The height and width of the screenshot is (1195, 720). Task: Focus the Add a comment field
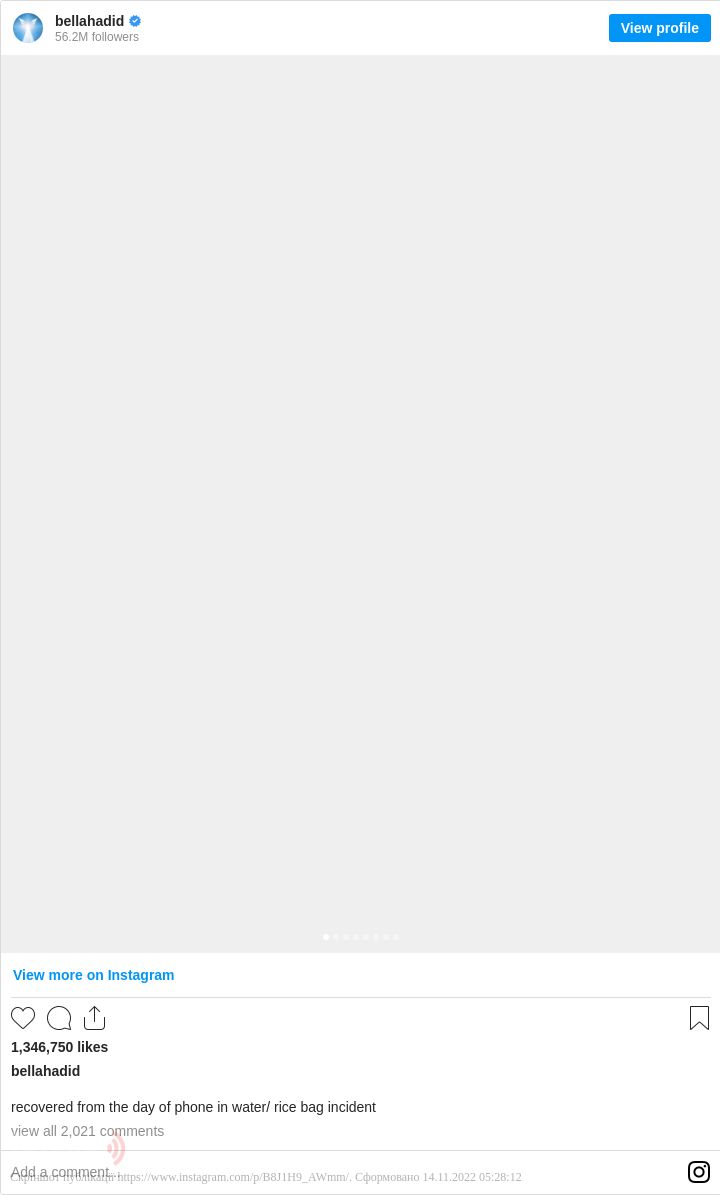coord(300,1172)
